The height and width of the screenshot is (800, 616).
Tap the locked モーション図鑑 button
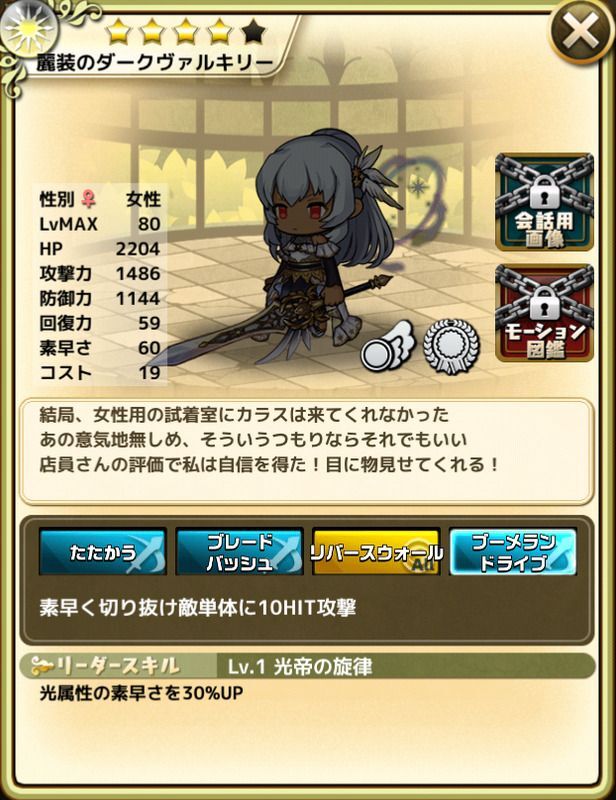click(543, 312)
